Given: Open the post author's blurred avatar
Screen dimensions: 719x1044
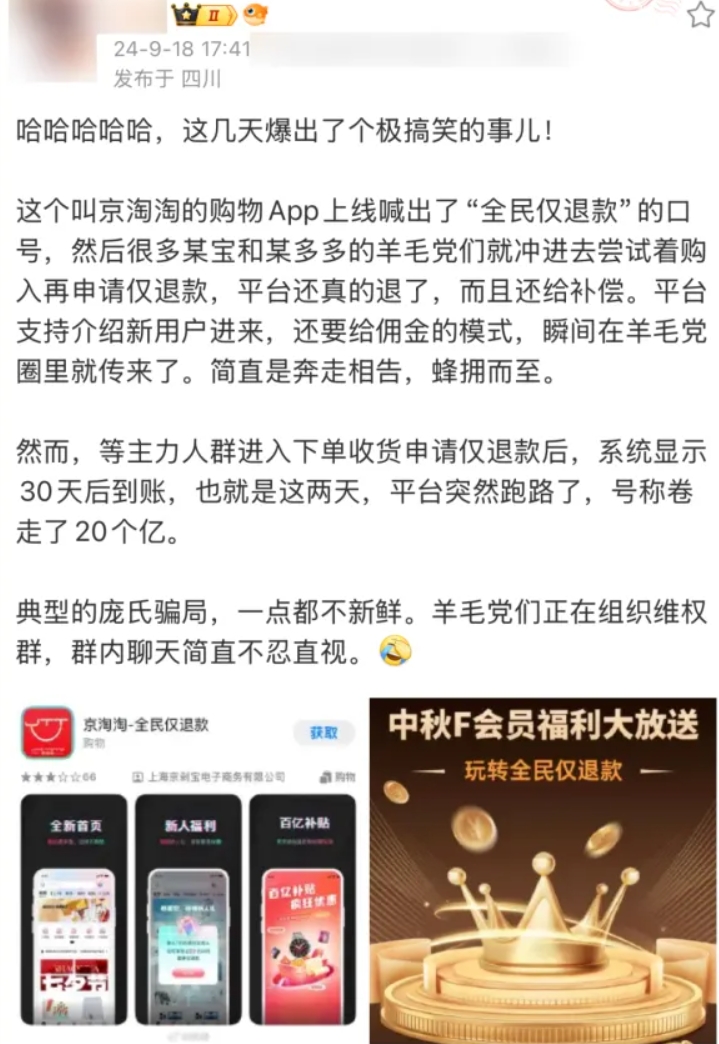Looking at the screenshot, I should click(50, 42).
